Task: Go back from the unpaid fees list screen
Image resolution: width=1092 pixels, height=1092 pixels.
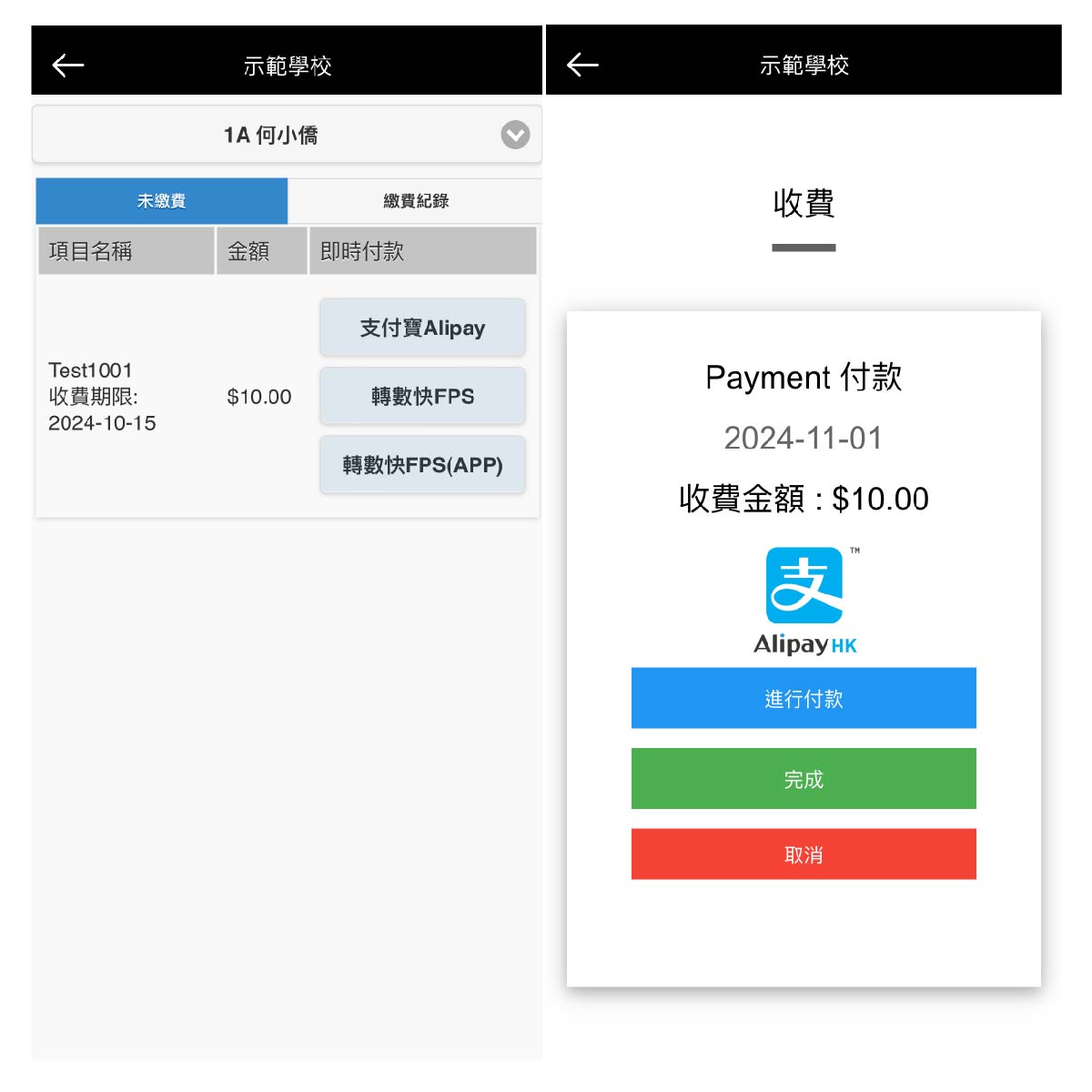Action: tap(68, 65)
